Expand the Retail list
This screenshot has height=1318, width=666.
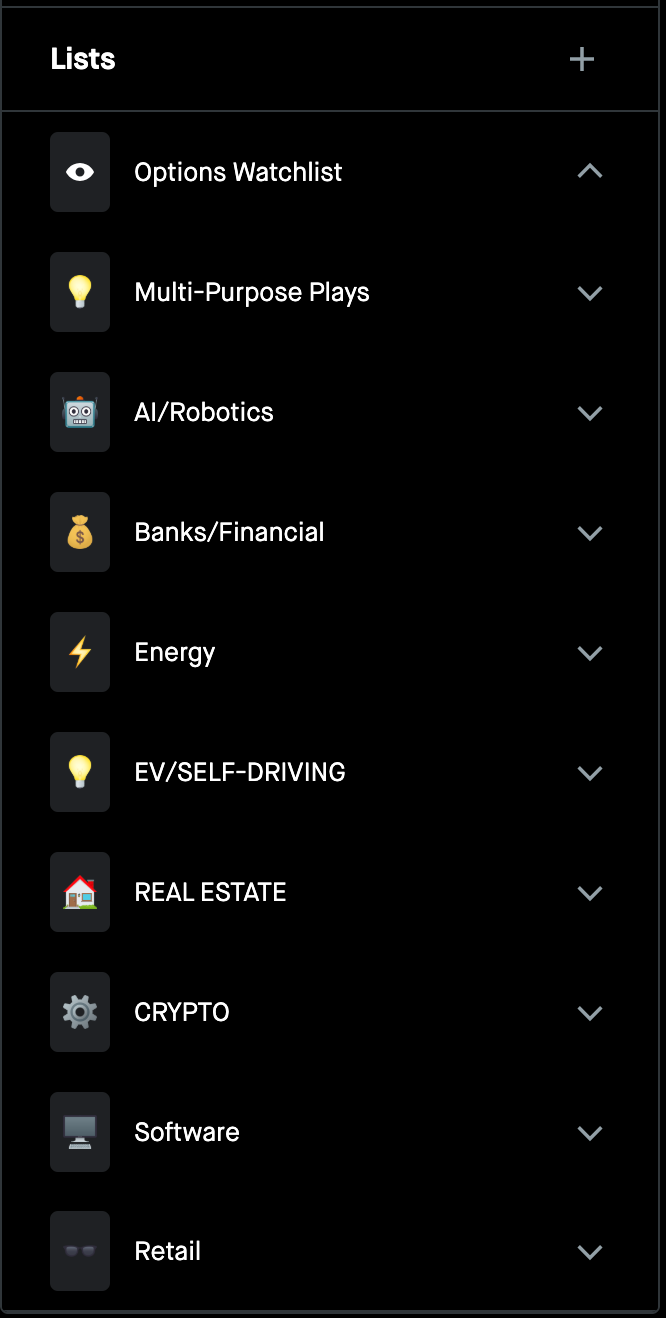[590, 1252]
